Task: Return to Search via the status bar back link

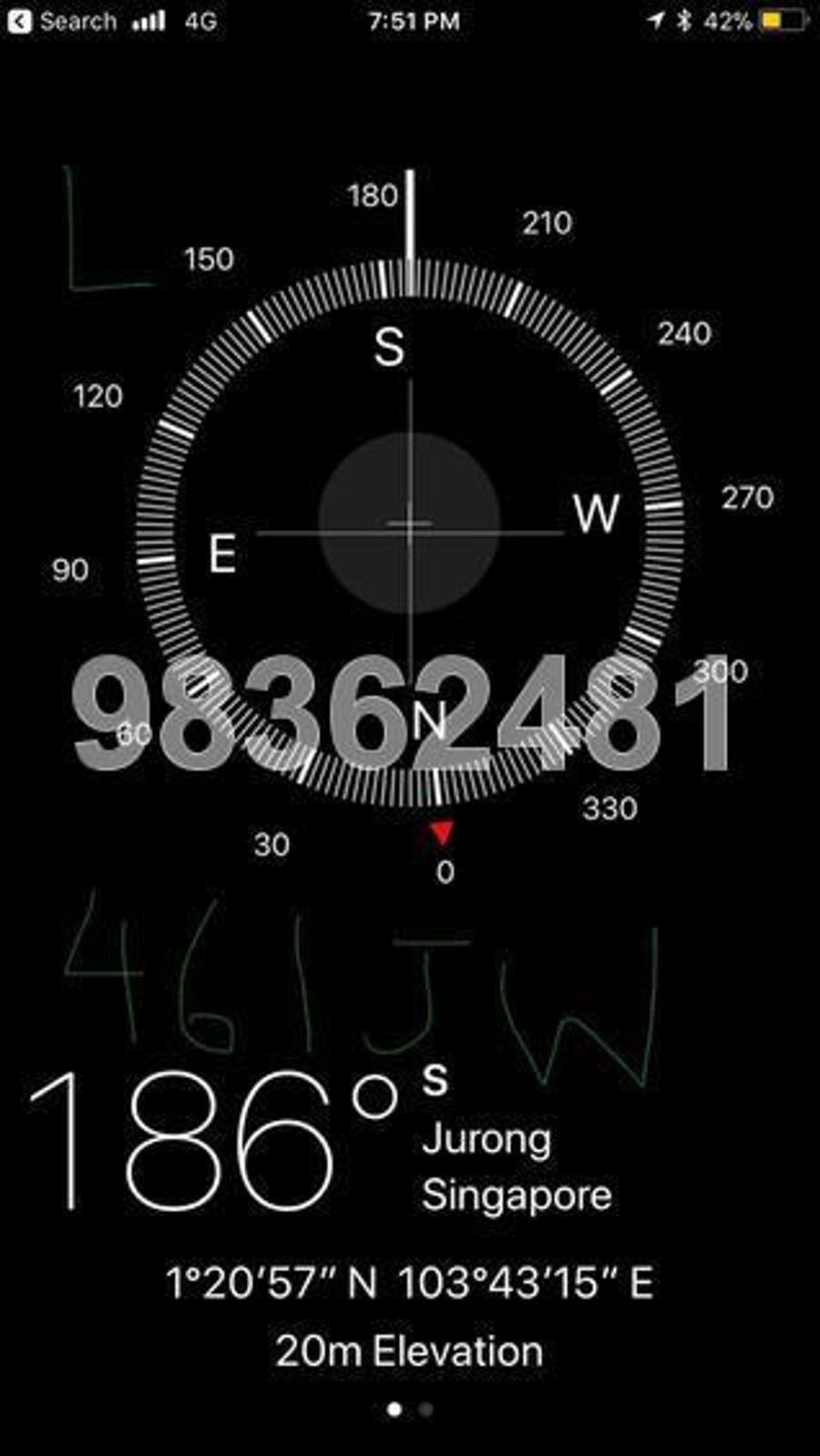Action: 62,21
